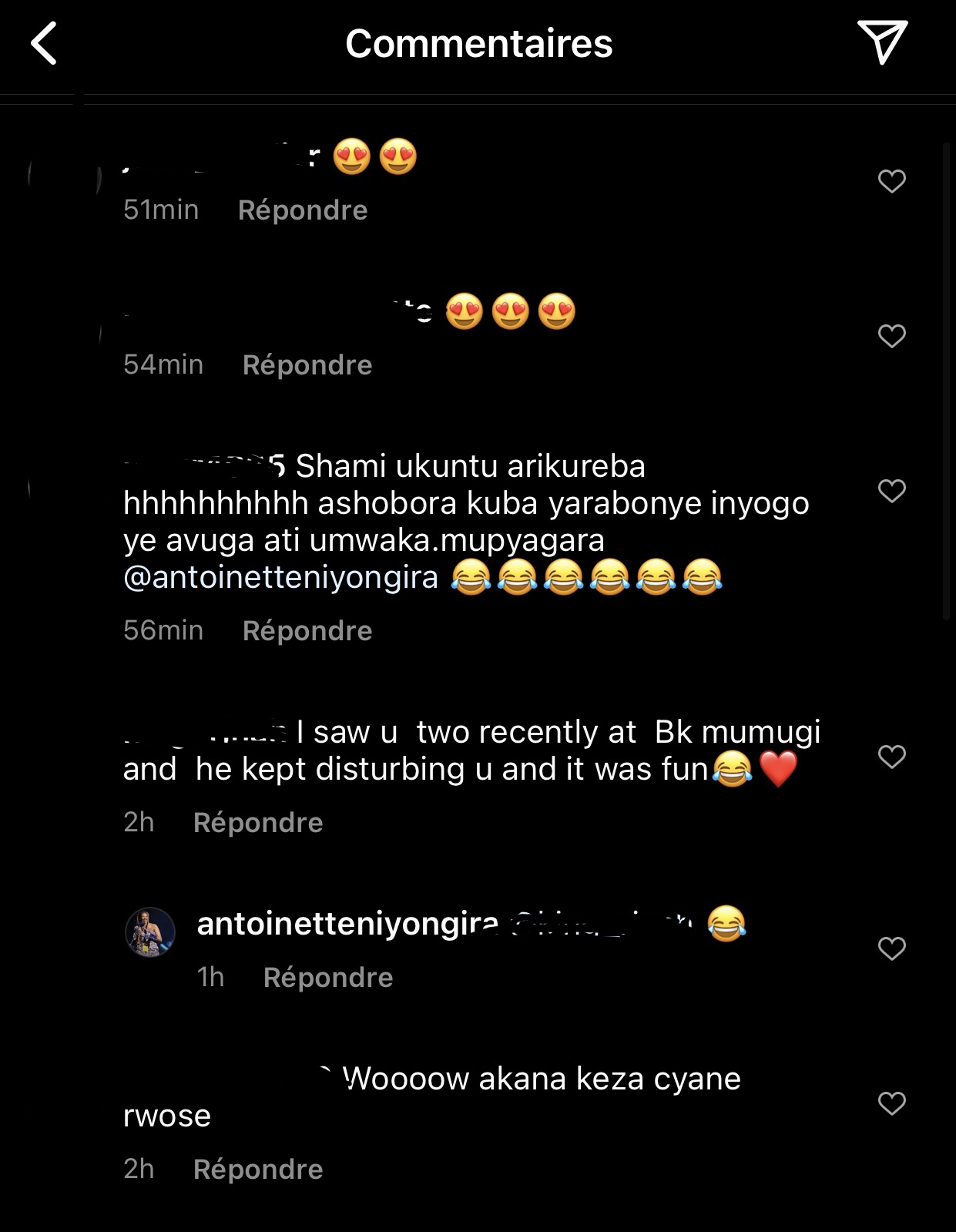Image resolution: width=956 pixels, height=1232 pixels.
Task: Go back from the Commentaires screen
Action: point(45,43)
